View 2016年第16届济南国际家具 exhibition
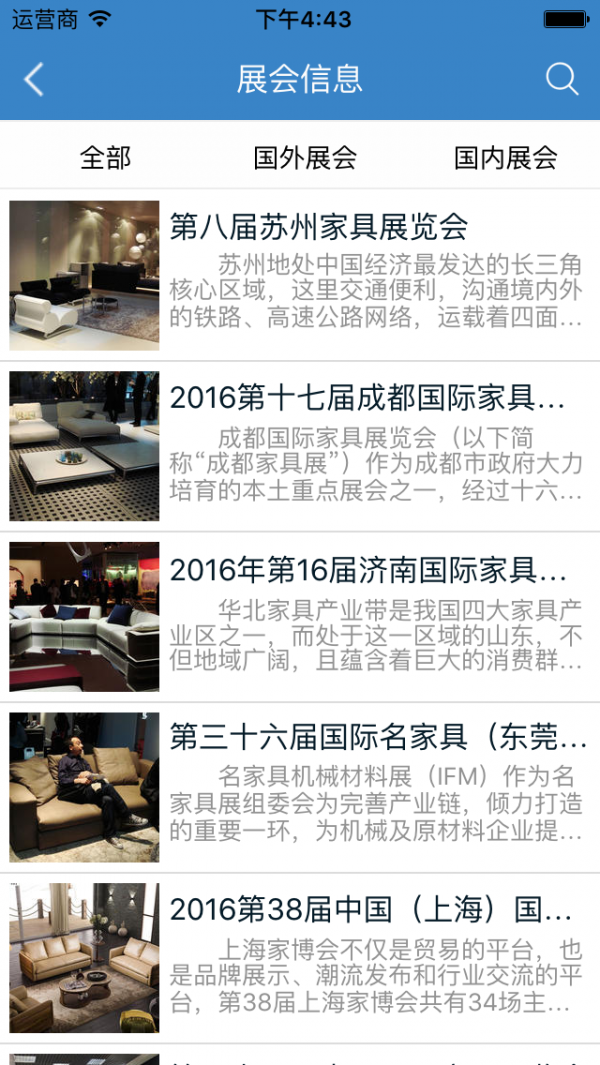This screenshot has height=1065, width=600. point(366,570)
